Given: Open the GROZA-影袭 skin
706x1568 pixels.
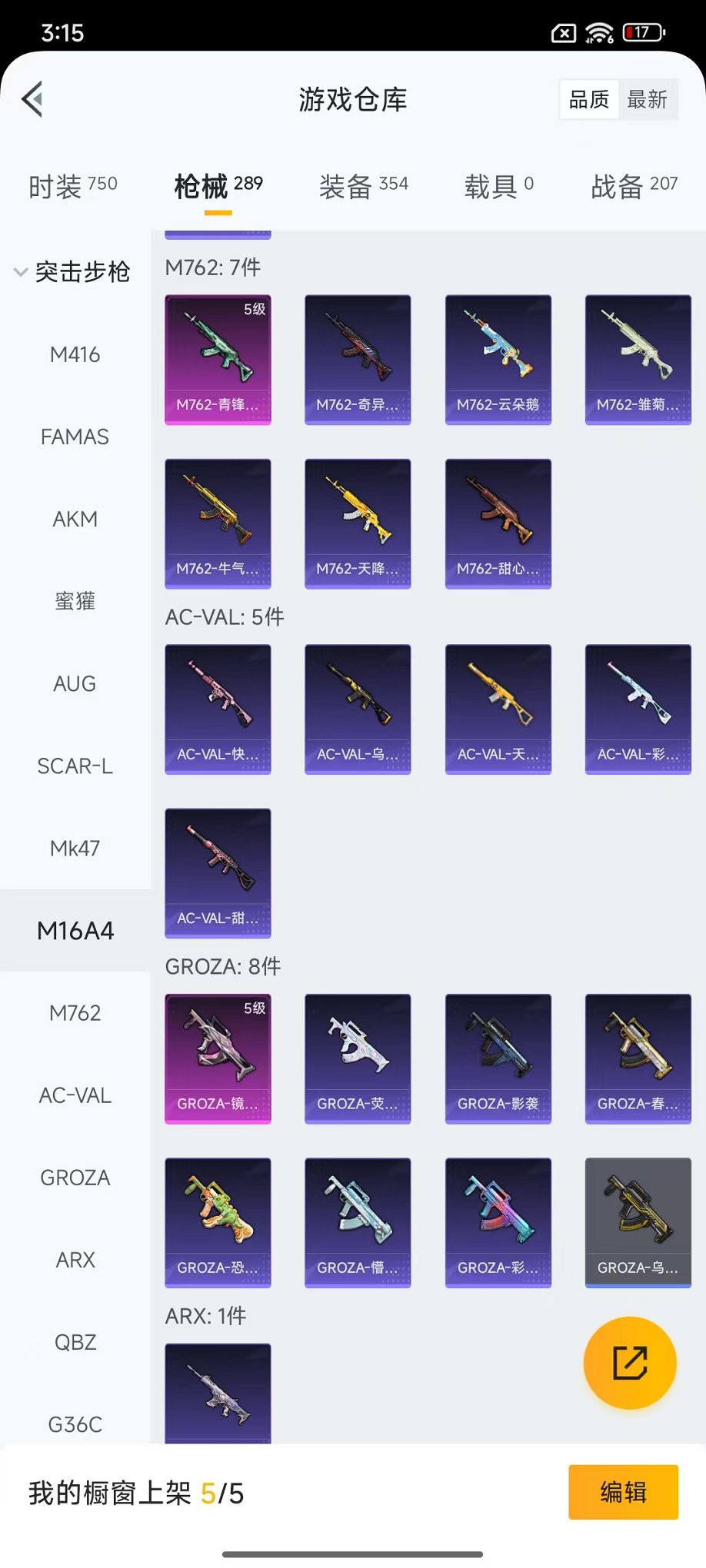Looking at the screenshot, I should point(498,1058).
